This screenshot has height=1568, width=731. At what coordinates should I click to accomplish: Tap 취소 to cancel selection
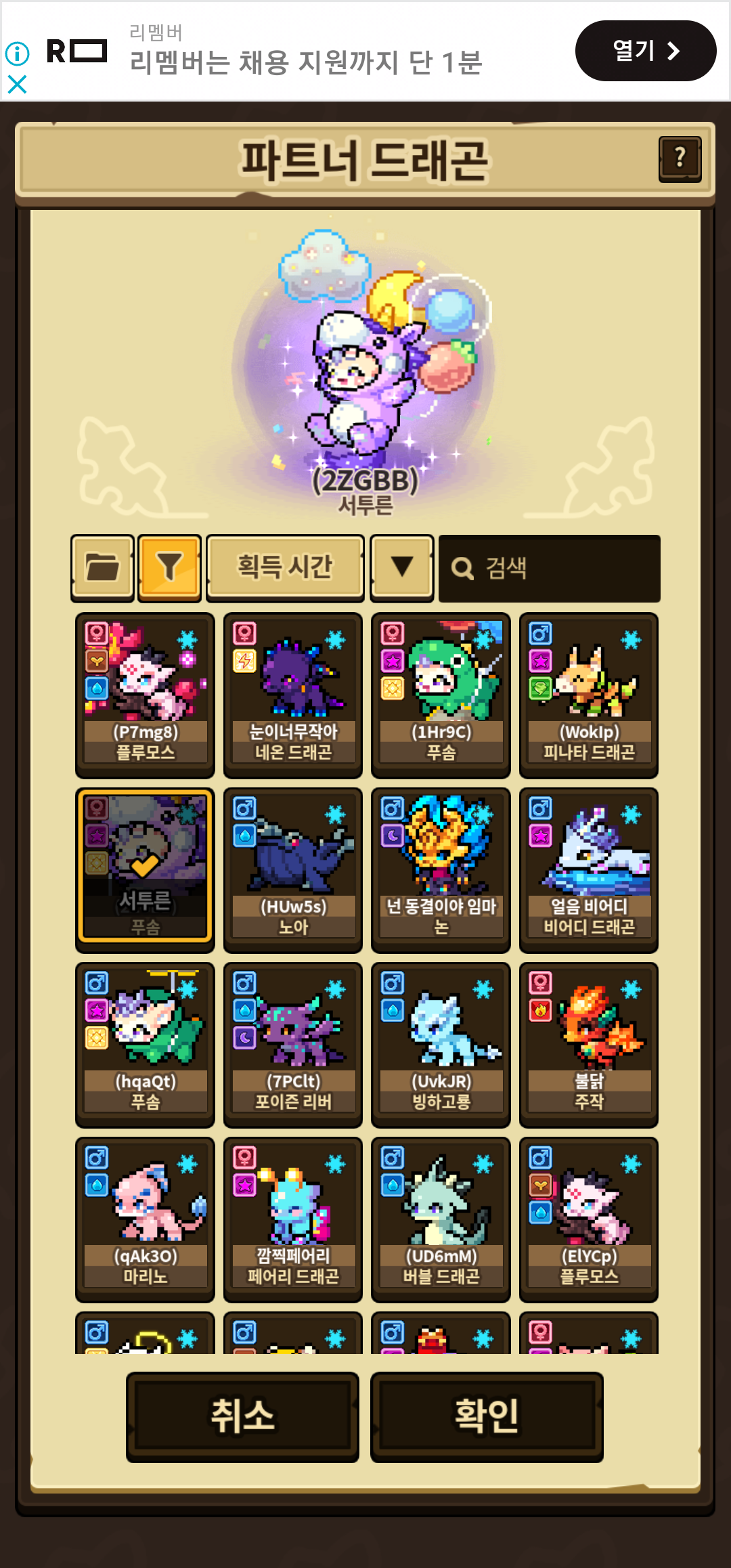[242, 1417]
